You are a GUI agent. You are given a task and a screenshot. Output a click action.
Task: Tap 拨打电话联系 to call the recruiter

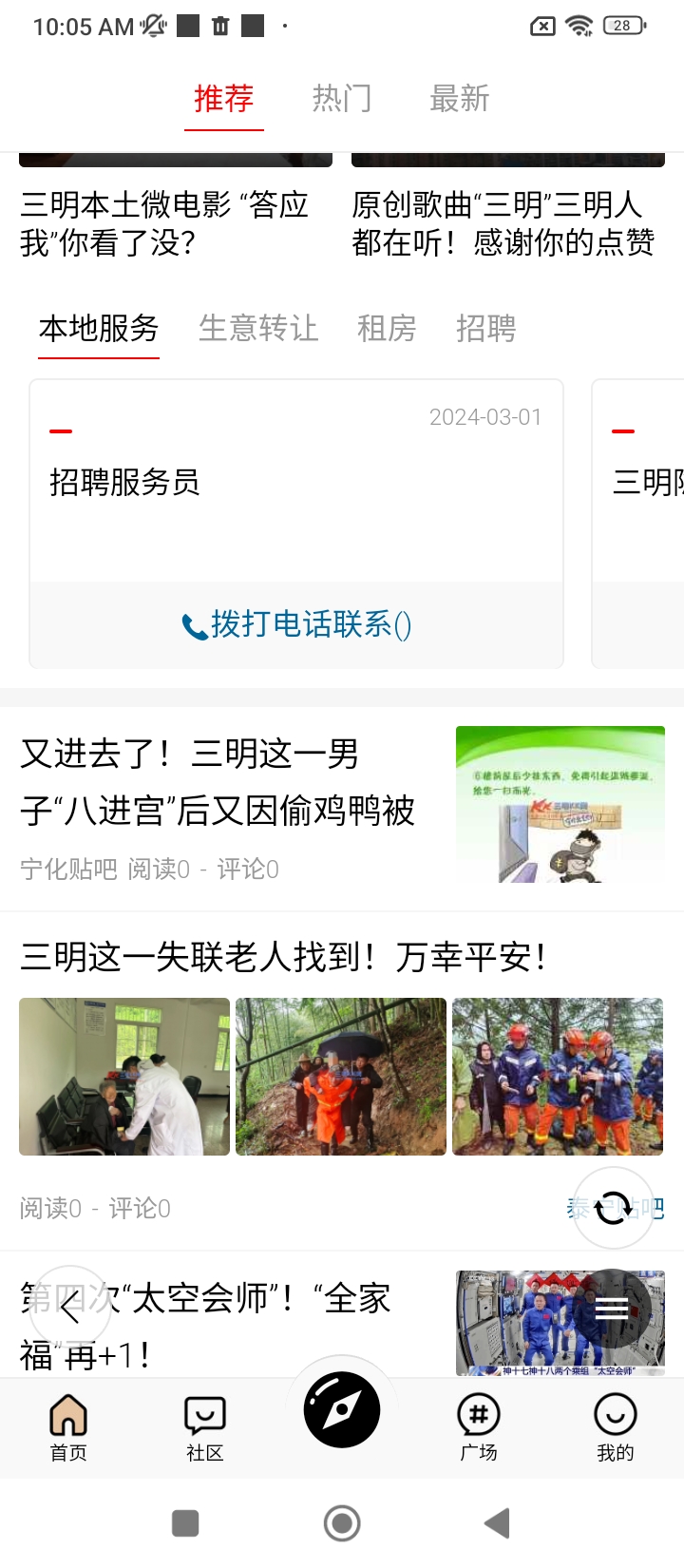pyautogui.click(x=296, y=624)
